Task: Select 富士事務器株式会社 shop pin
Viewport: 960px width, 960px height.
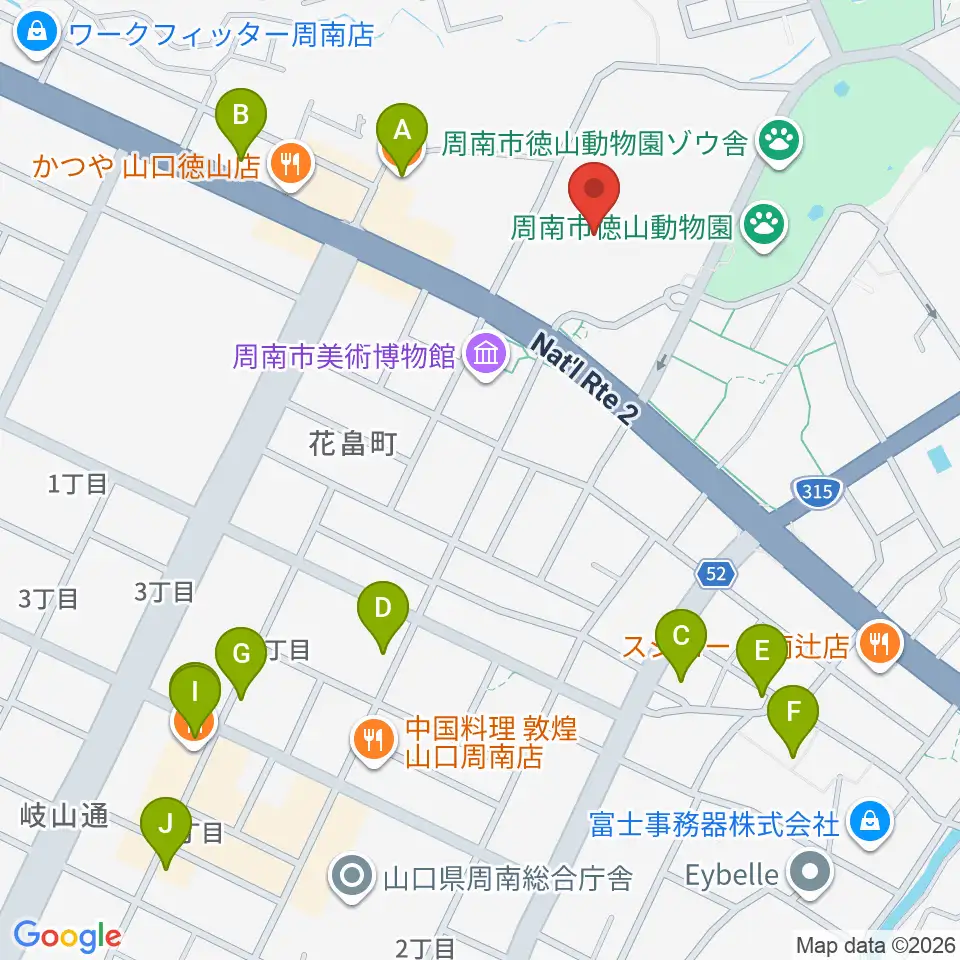Action: point(871,824)
